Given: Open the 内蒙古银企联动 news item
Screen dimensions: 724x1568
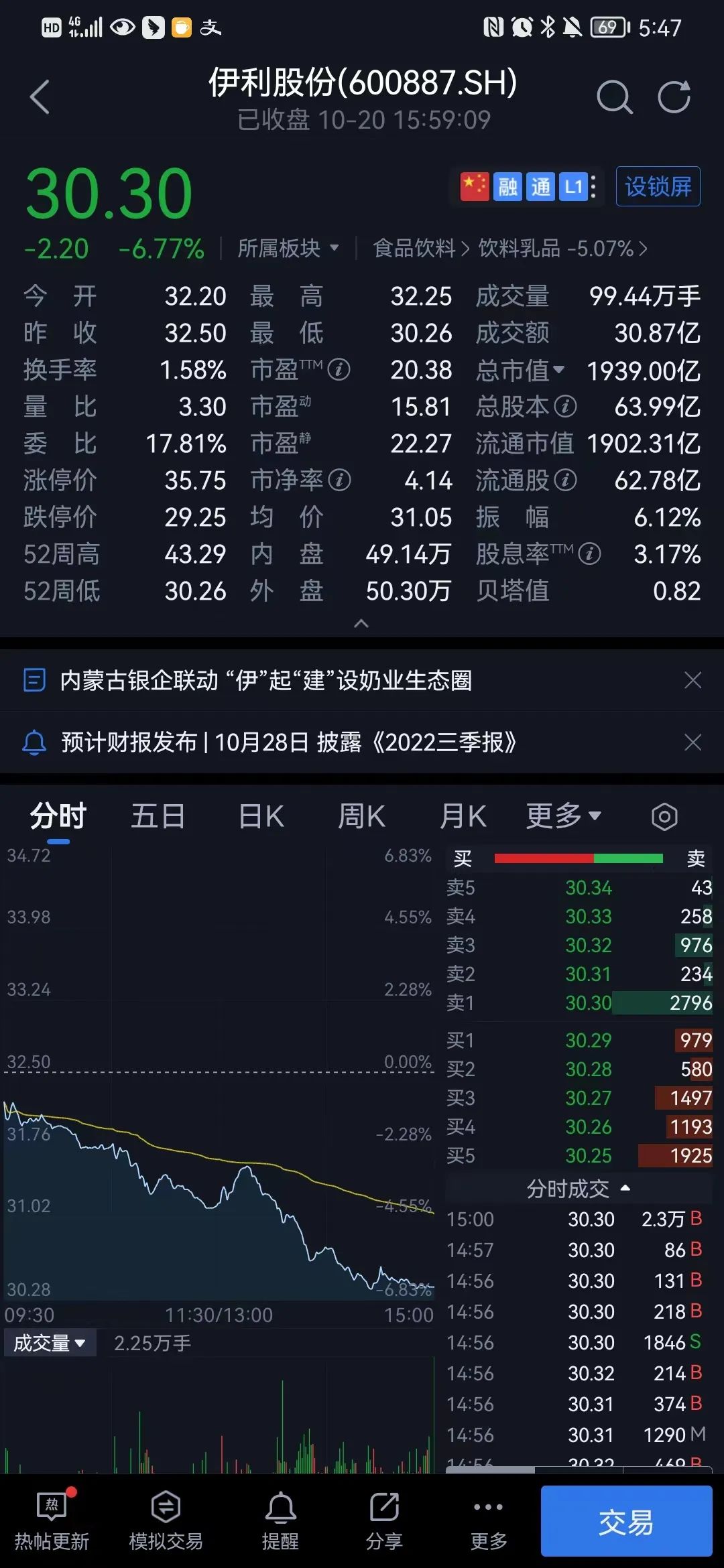Looking at the screenshot, I should [265, 680].
